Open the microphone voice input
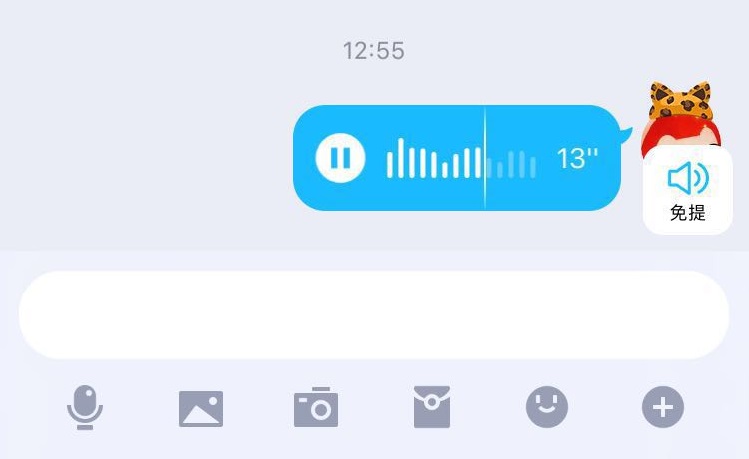The width and height of the screenshot is (749, 459). point(85,408)
